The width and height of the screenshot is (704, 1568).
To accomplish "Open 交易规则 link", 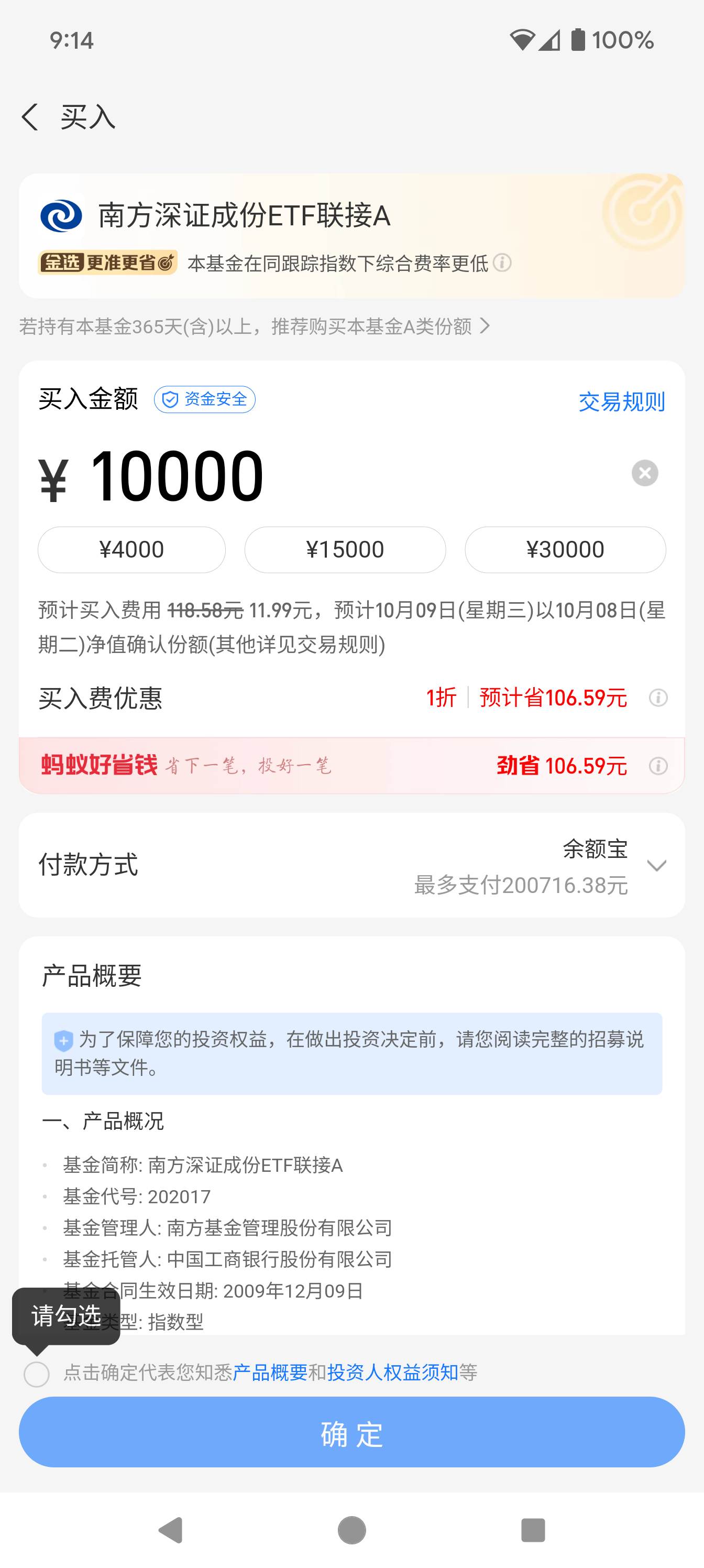I will [x=621, y=402].
